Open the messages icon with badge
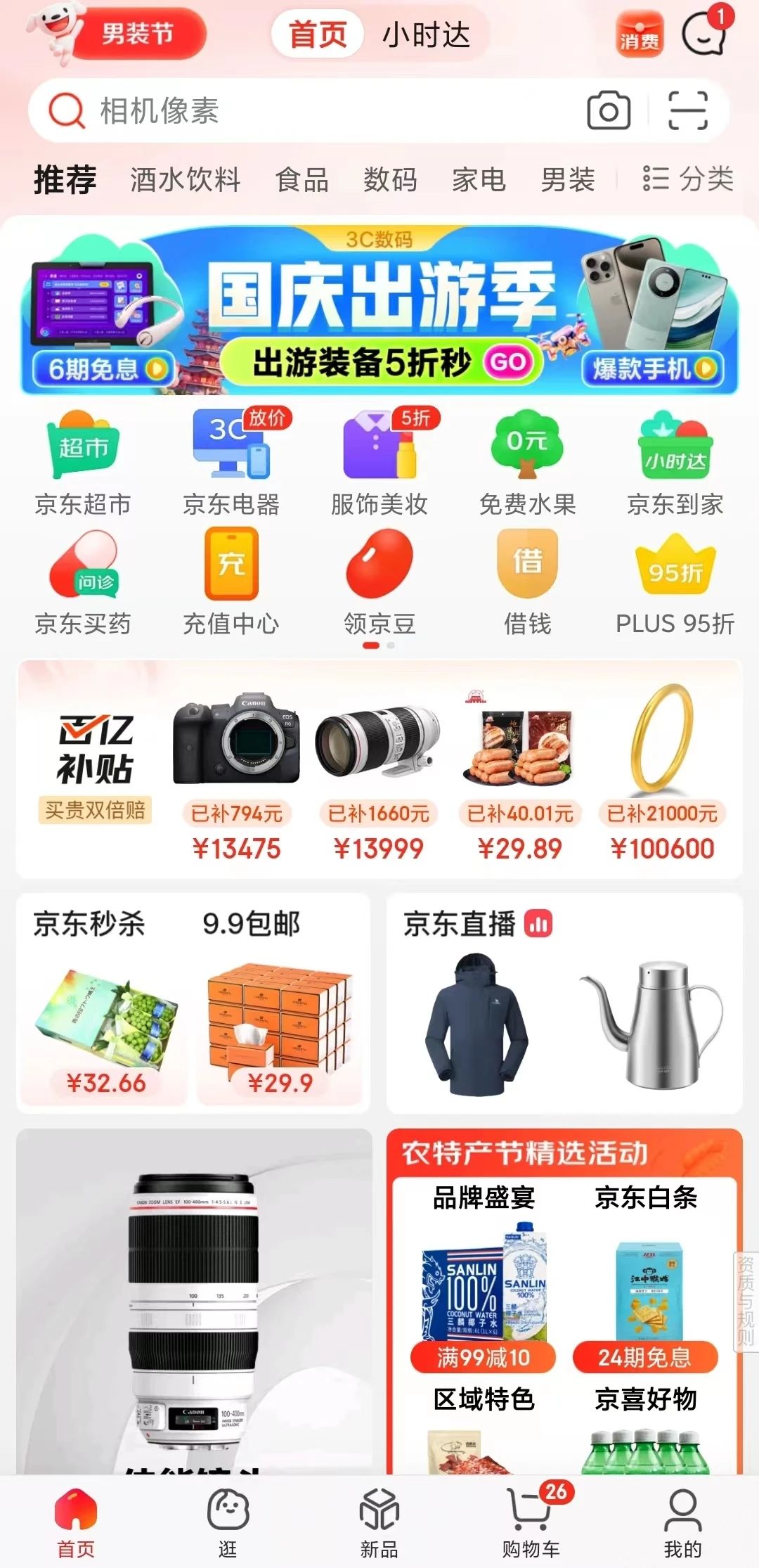Viewport: 759px width, 1568px height. point(704,32)
